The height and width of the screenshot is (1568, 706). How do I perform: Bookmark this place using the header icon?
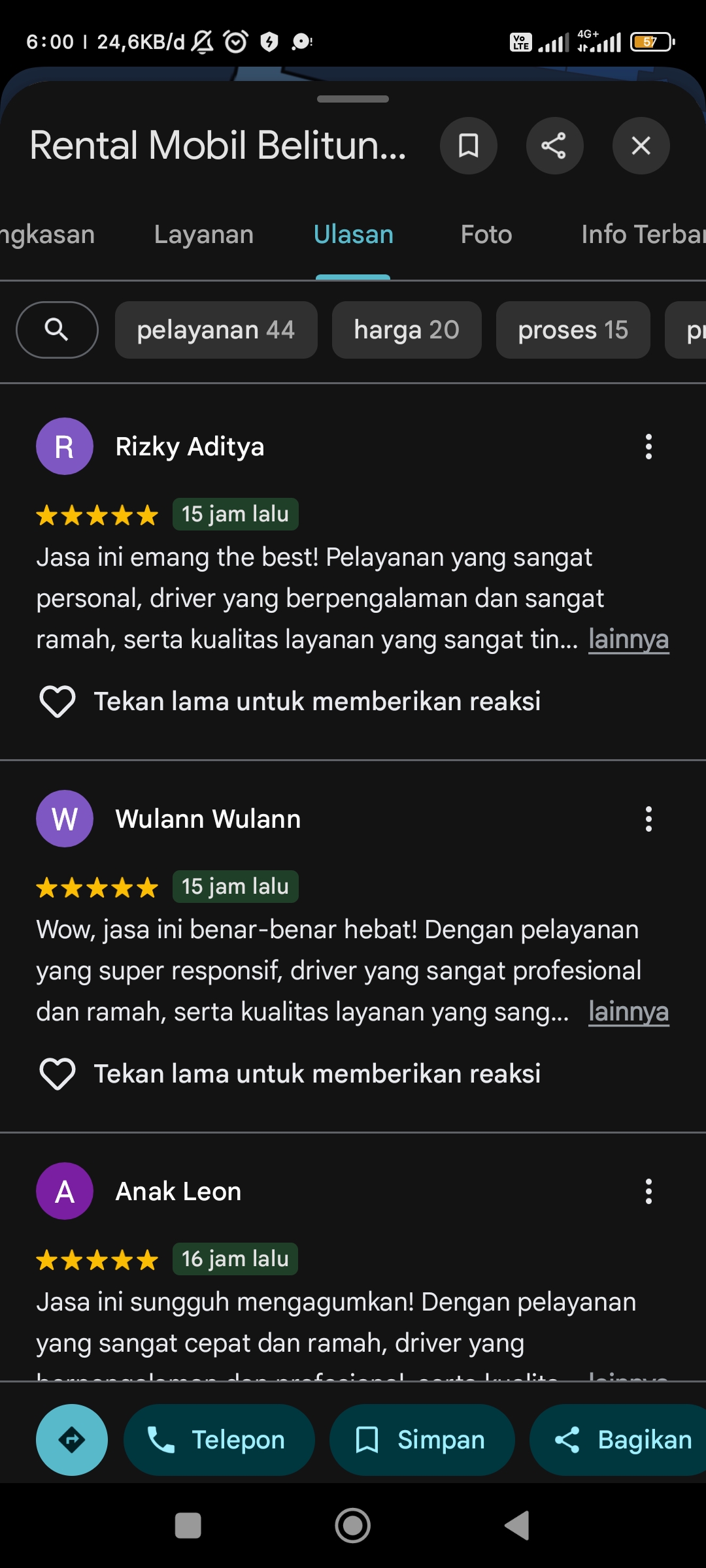pyautogui.click(x=468, y=146)
